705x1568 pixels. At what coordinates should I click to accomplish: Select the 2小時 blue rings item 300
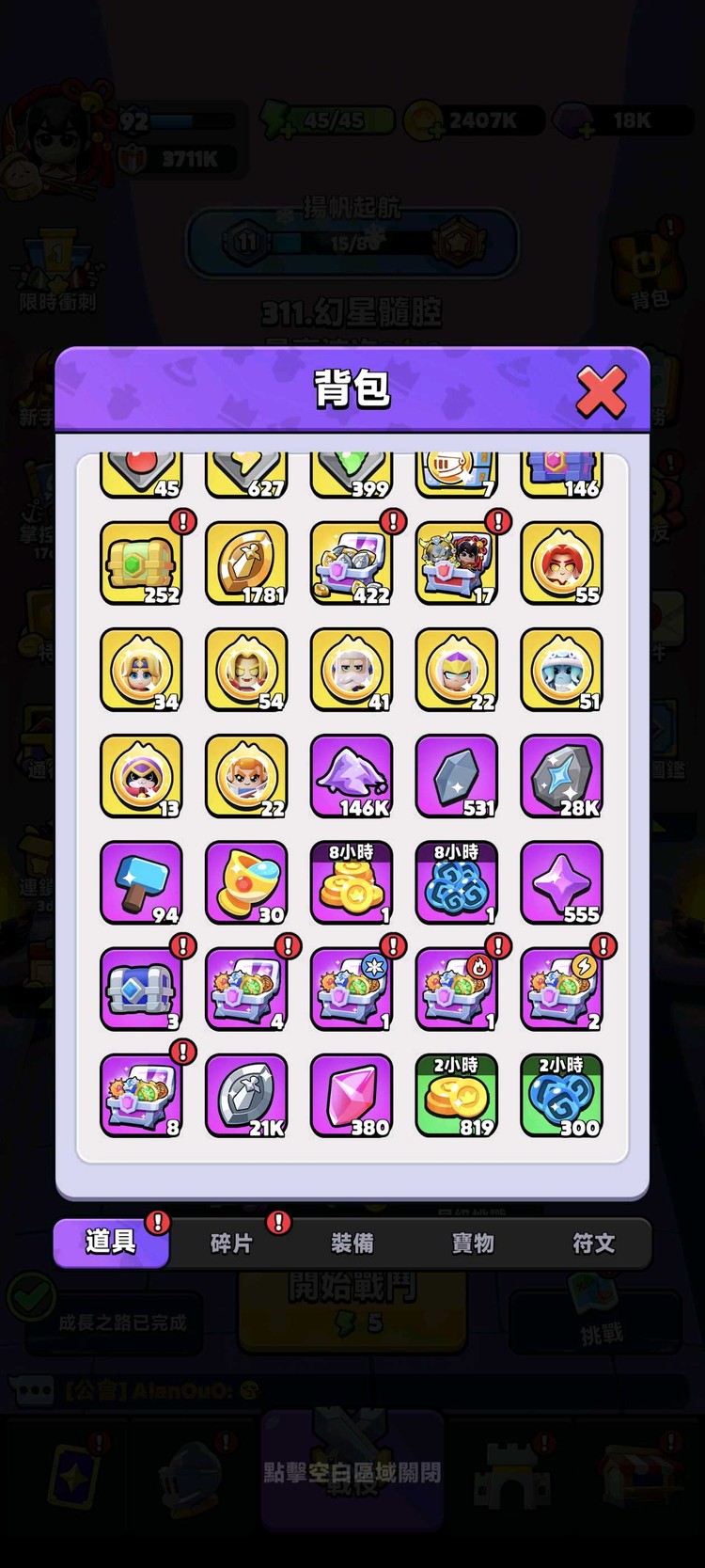click(561, 1096)
